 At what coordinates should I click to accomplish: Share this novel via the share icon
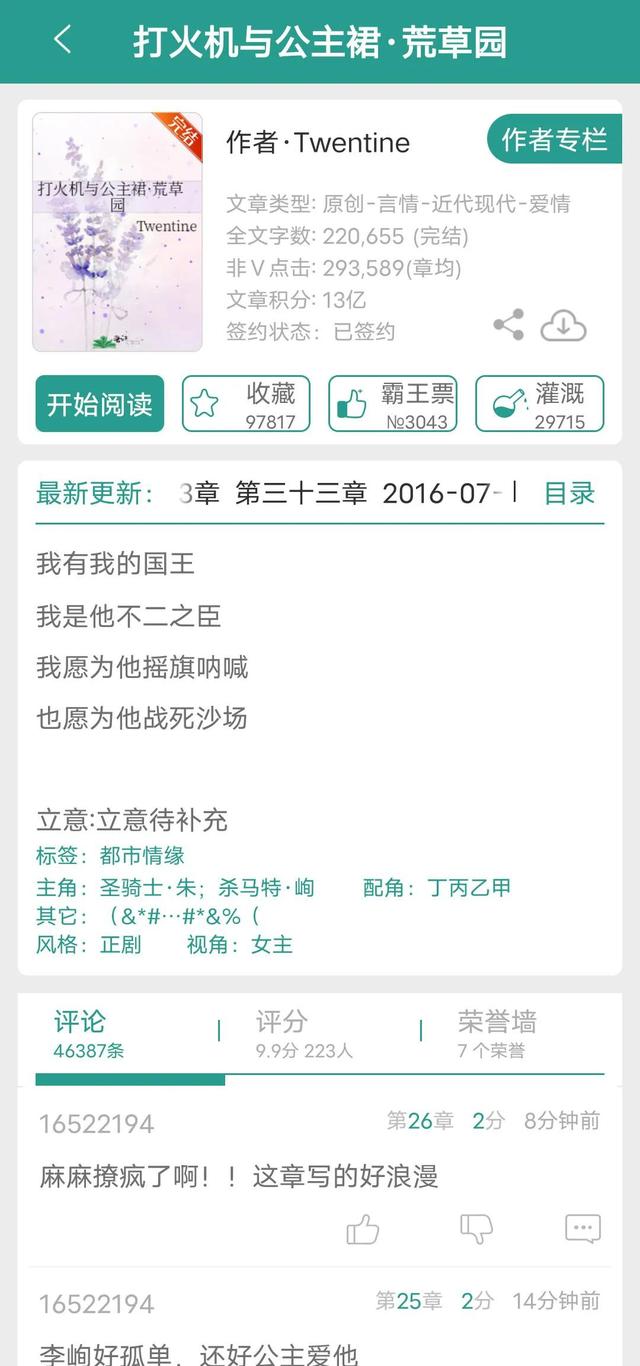[x=509, y=325]
